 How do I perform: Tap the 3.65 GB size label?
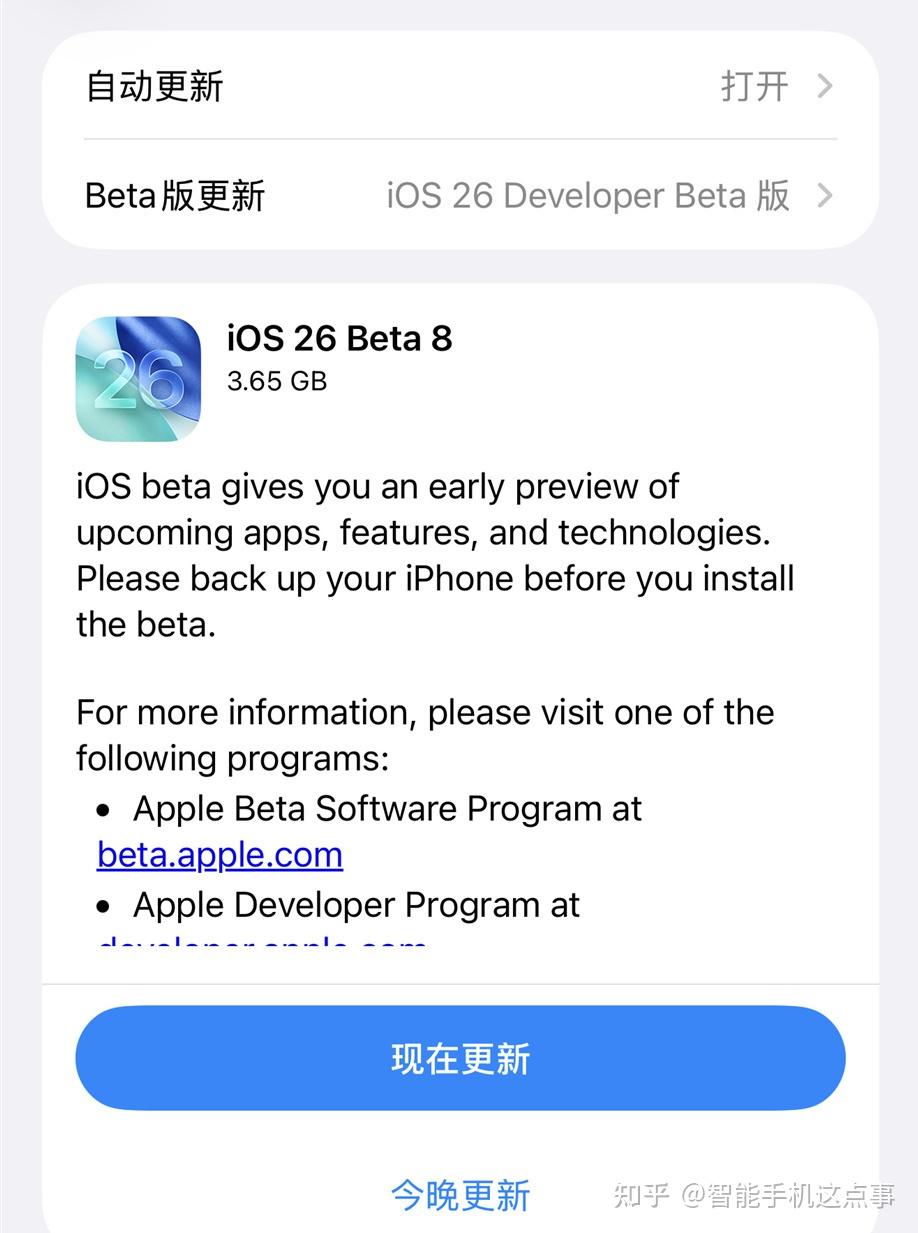point(276,381)
